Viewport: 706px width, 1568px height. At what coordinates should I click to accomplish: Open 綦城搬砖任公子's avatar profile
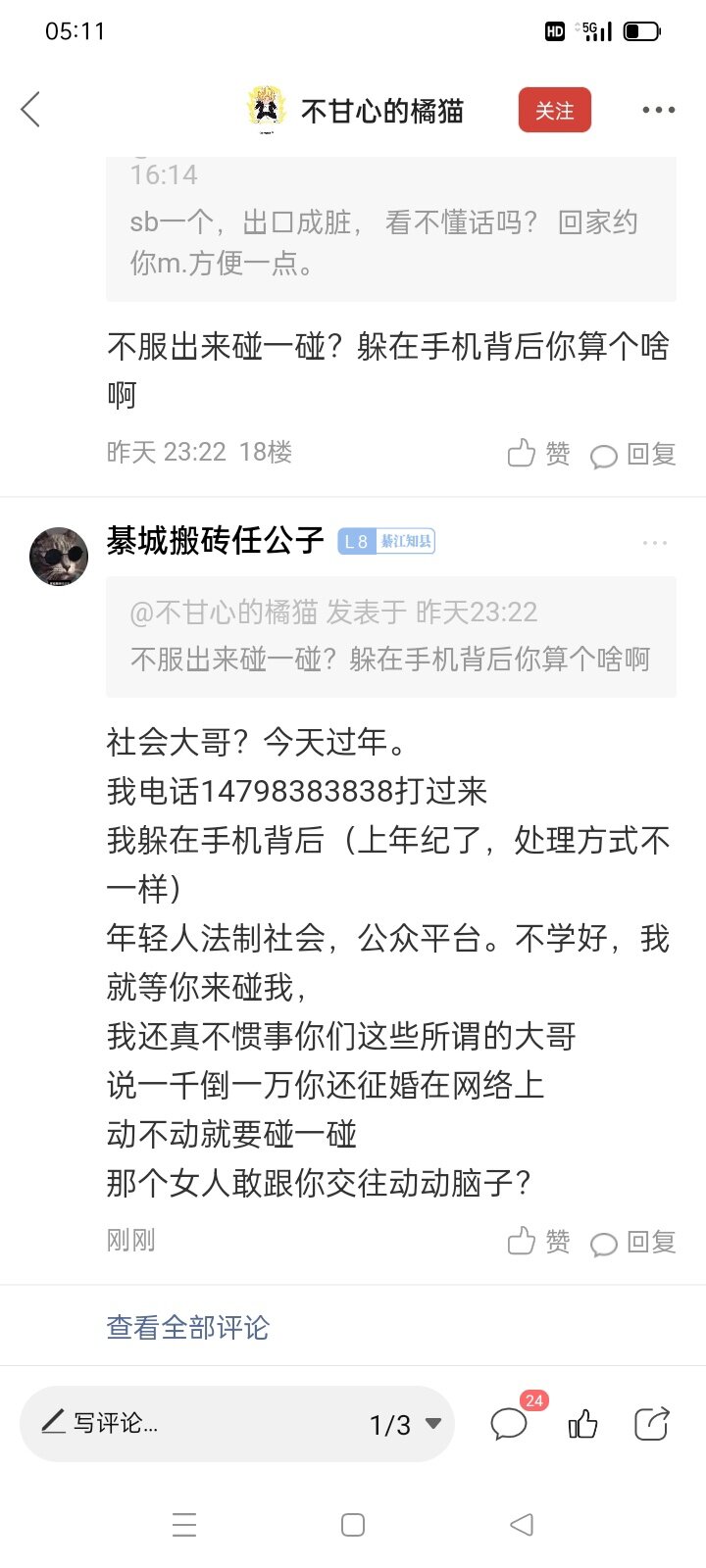[x=59, y=556]
